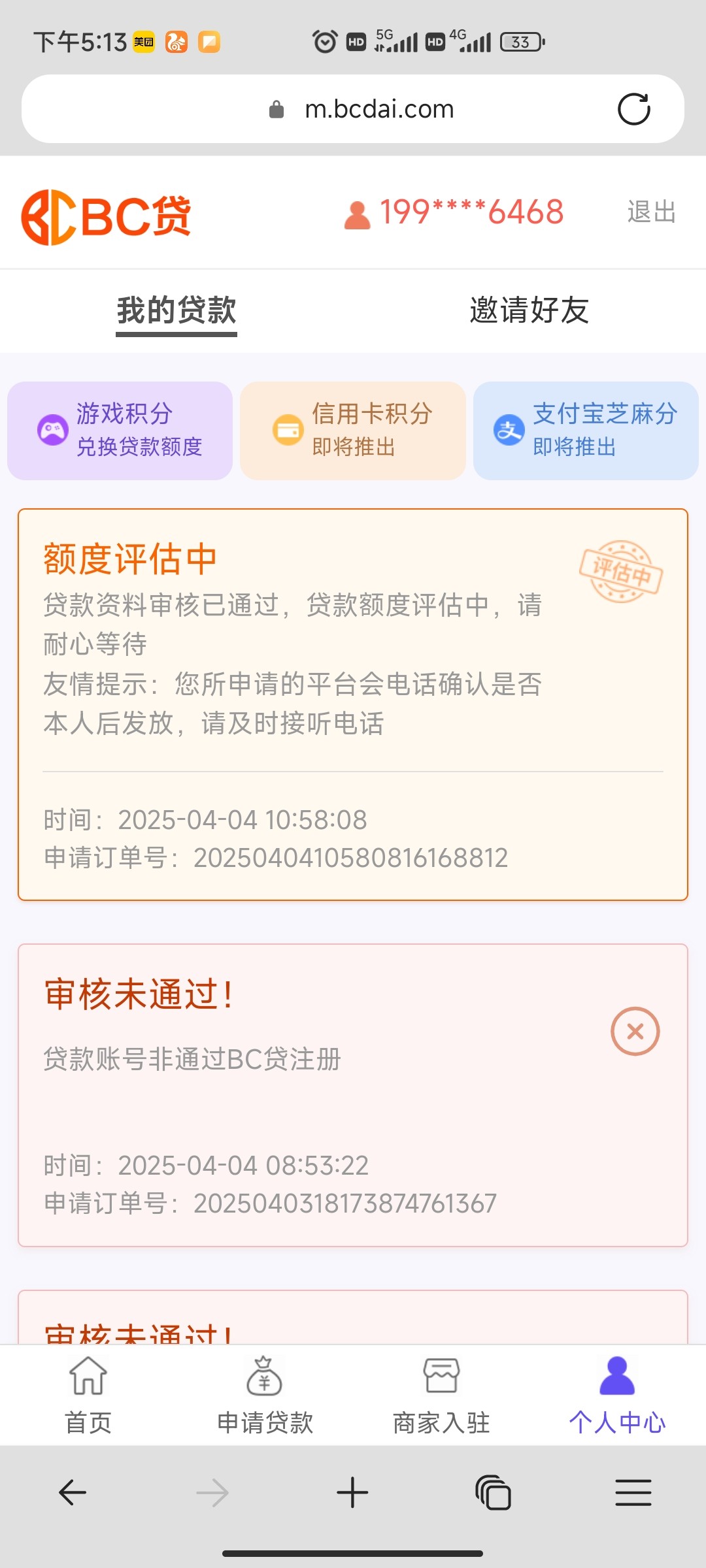Viewport: 706px width, 1568px height.
Task: Open 申请贷款 in bottom navigation
Action: (x=265, y=1395)
